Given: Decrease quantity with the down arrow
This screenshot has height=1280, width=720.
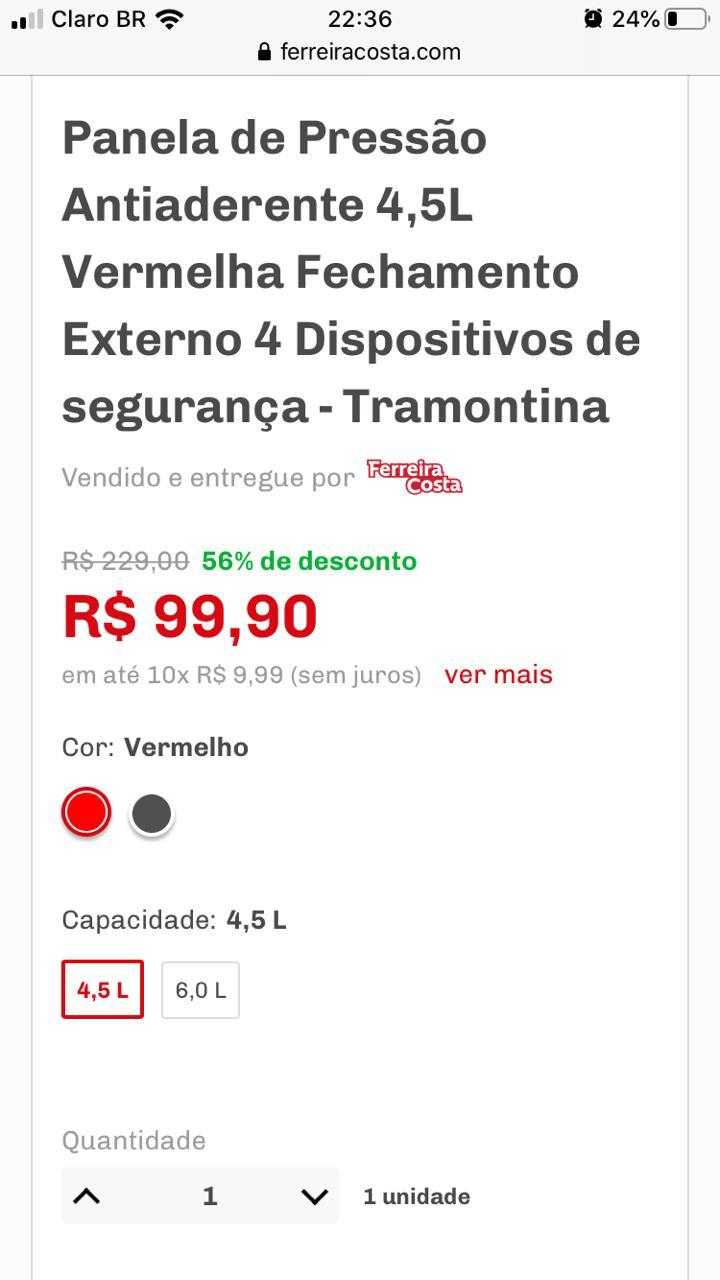Looking at the screenshot, I should [x=314, y=1196].
